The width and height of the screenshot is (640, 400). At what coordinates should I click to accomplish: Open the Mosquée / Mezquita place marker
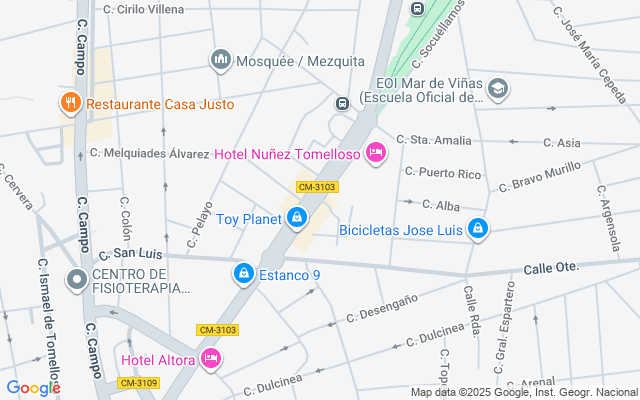[x=220, y=61]
